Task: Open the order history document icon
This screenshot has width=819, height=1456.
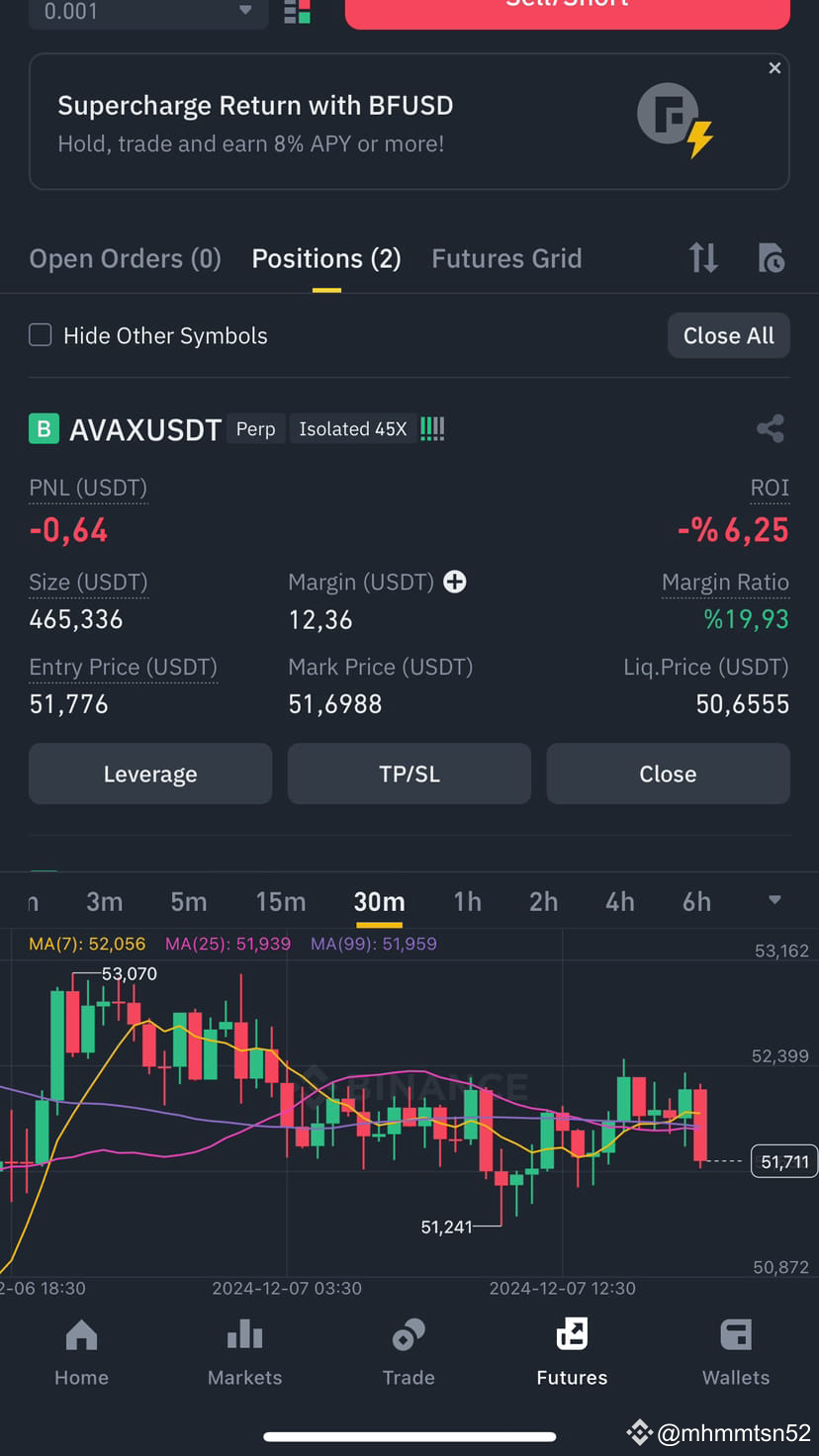Action: [771, 258]
